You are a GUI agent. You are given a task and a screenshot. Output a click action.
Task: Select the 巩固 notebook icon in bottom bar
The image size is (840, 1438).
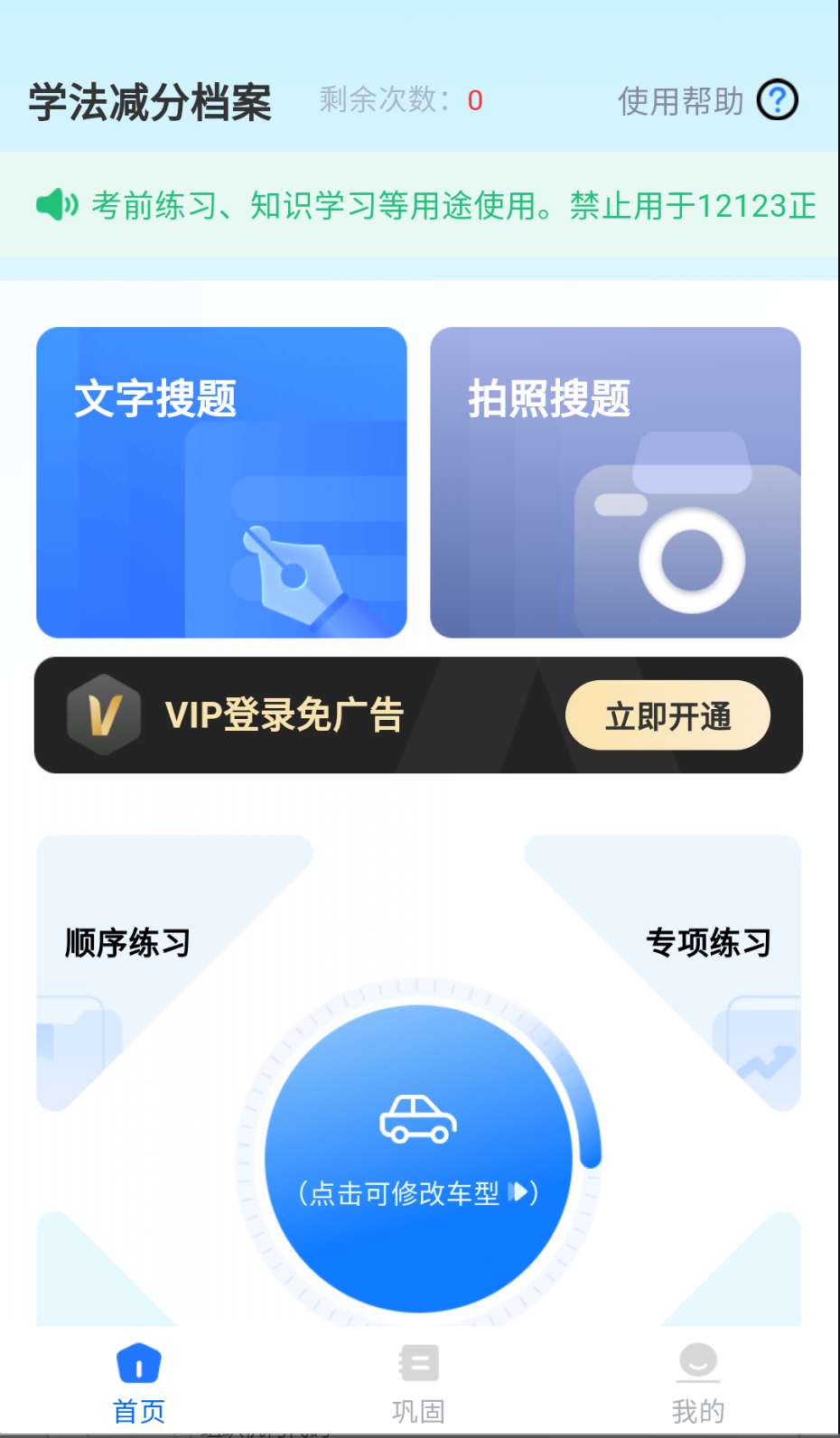pyautogui.click(x=418, y=1362)
